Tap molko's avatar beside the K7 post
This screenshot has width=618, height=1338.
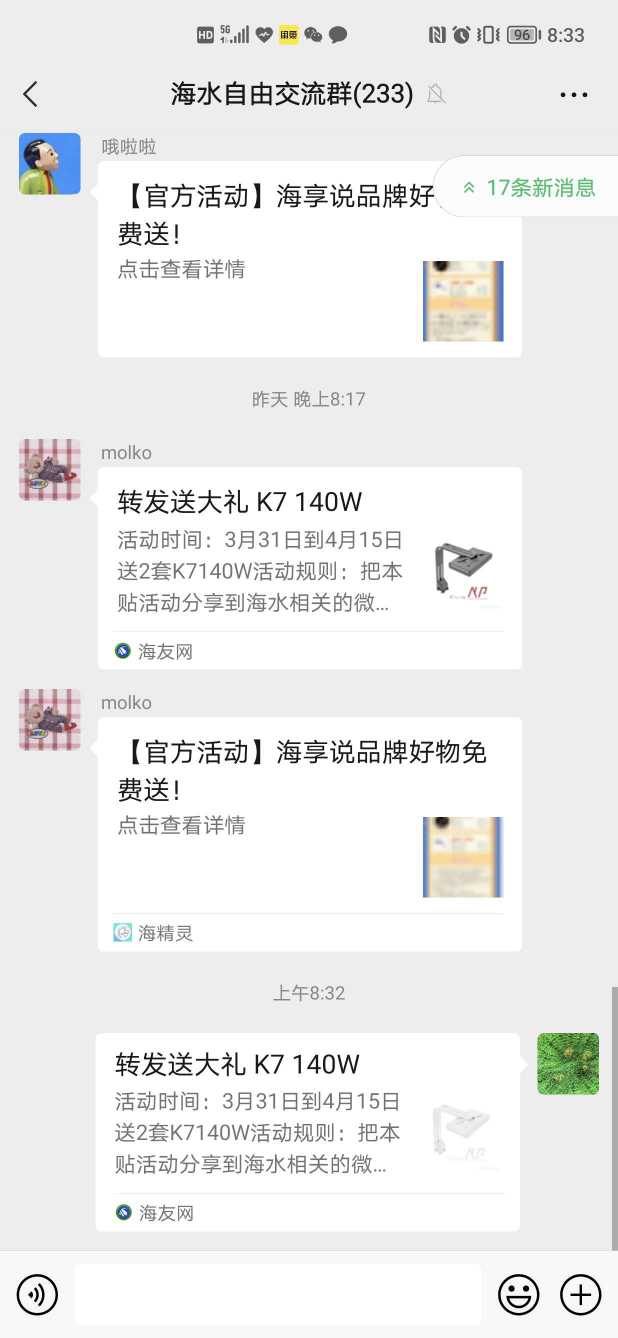coord(50,469)
